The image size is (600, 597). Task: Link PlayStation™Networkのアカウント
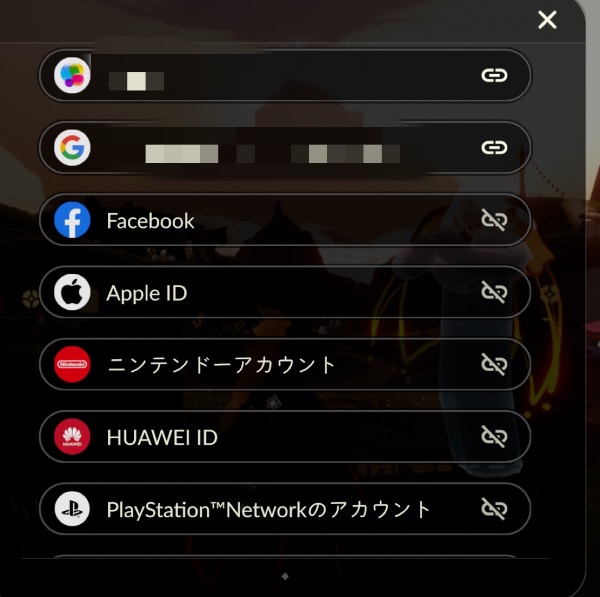494,509
